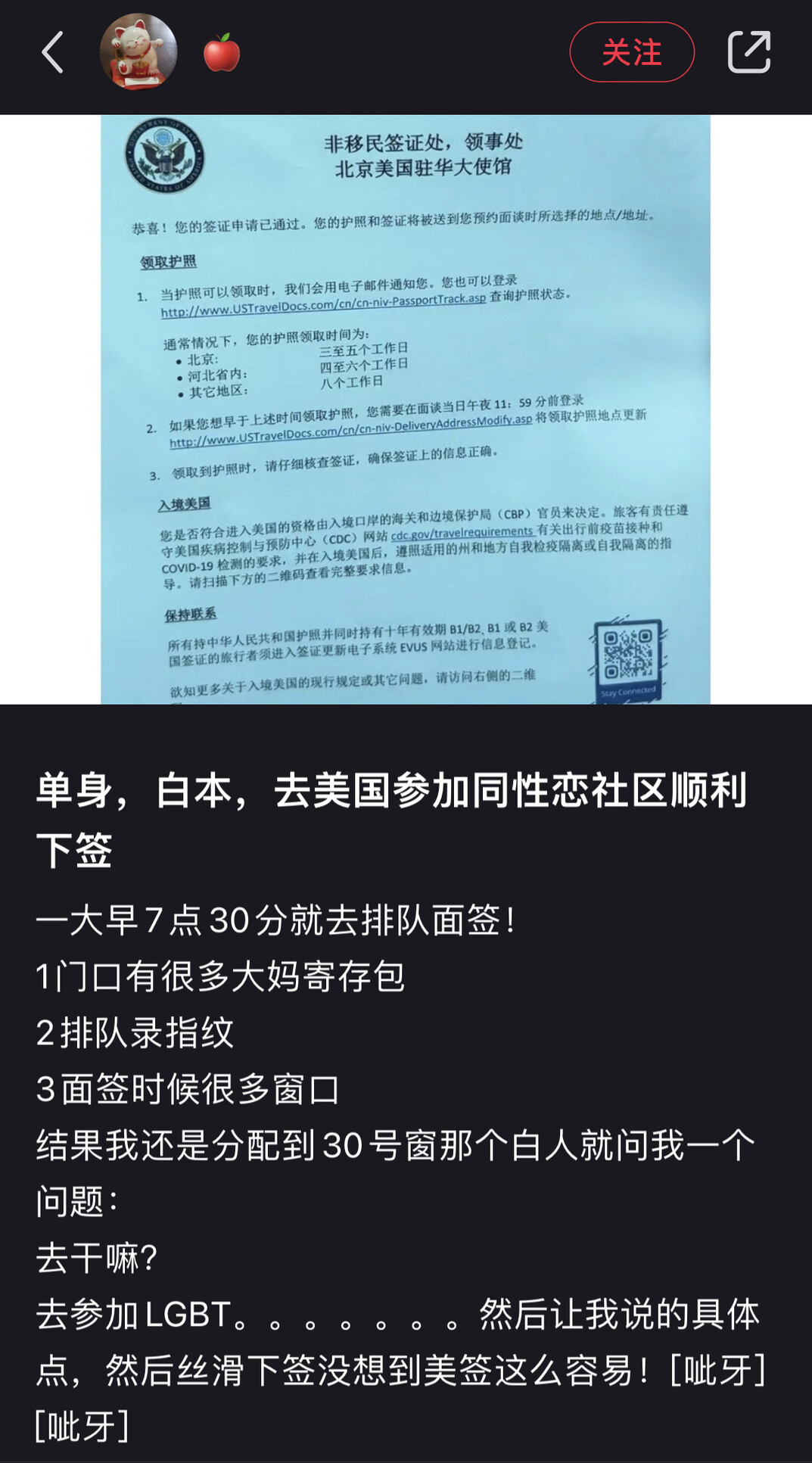Share this post via the share icon
Screen dimensions: 812x1463
tap(749, 52)
